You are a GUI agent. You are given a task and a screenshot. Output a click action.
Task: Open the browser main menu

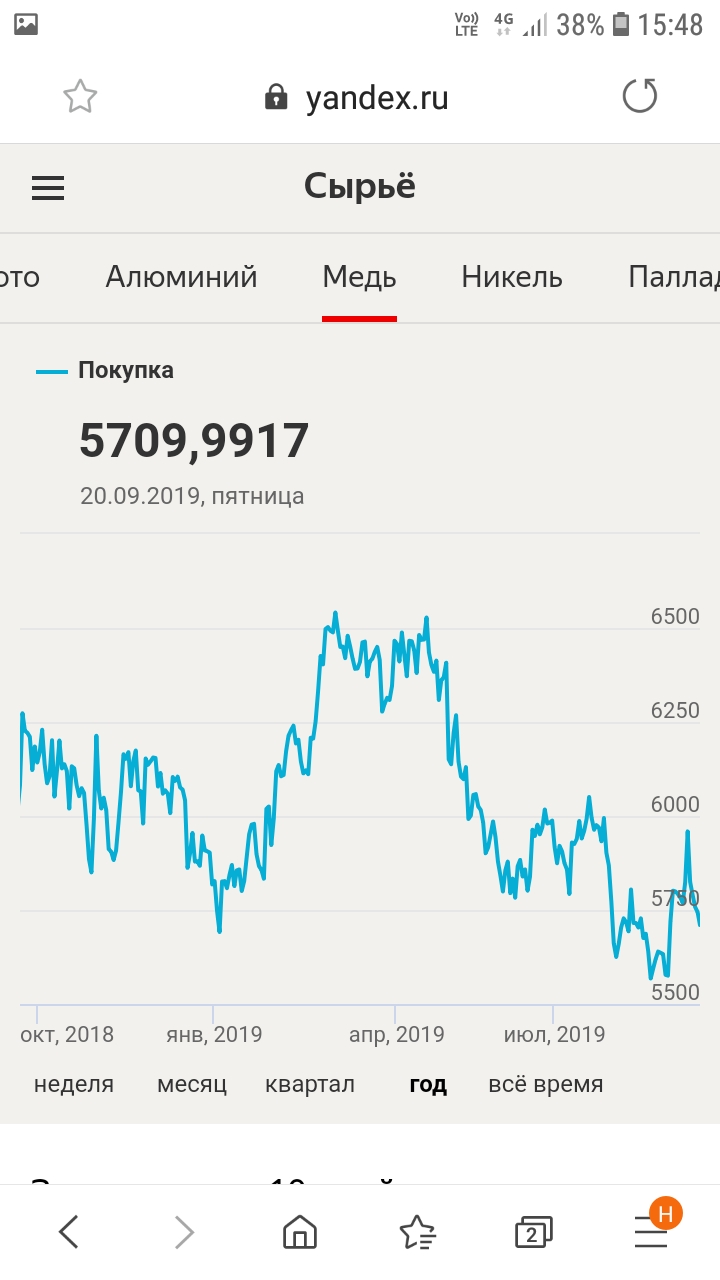[651, 1232]
